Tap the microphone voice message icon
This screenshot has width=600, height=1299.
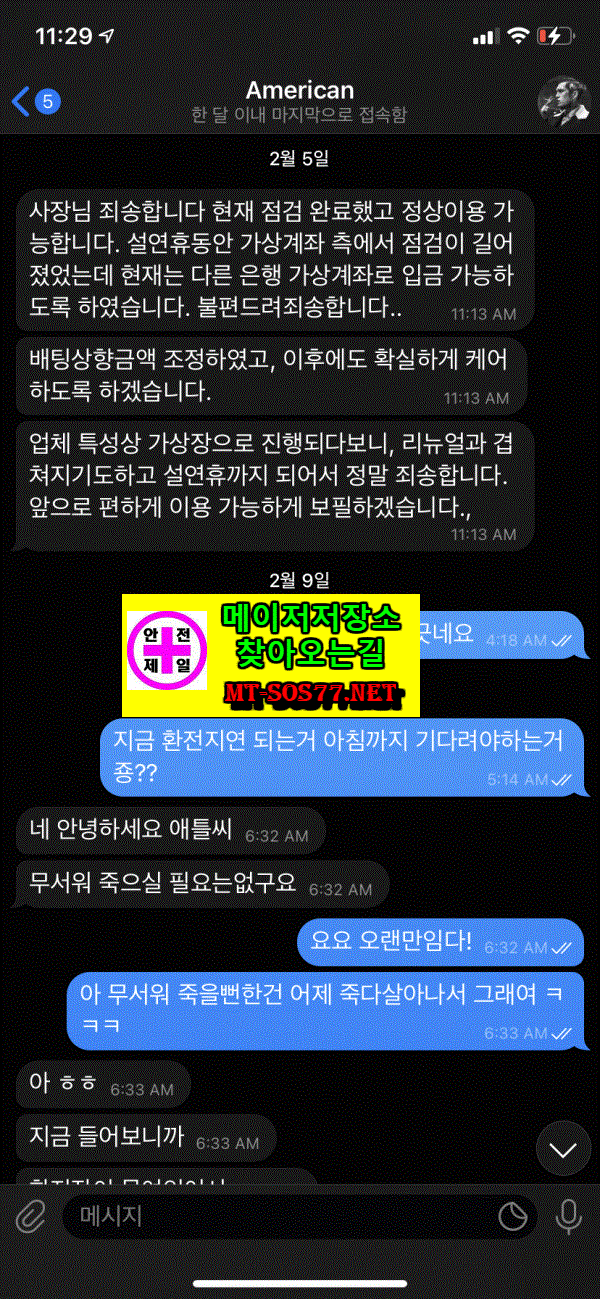(569, 1216)
